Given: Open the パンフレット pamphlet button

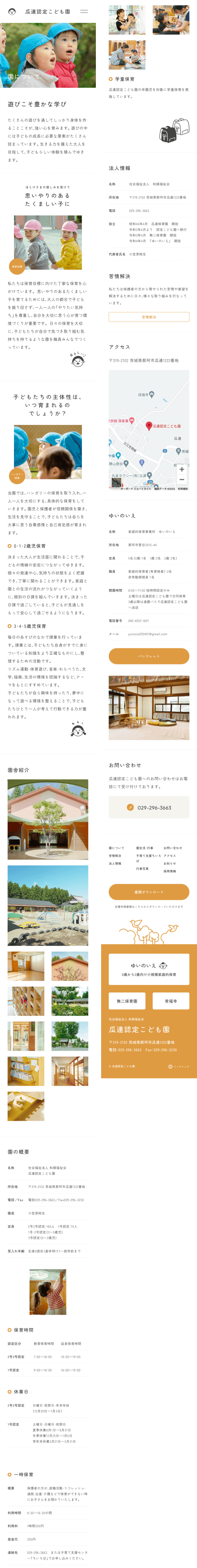Looking at the screenshot, I should coord(149,656).
